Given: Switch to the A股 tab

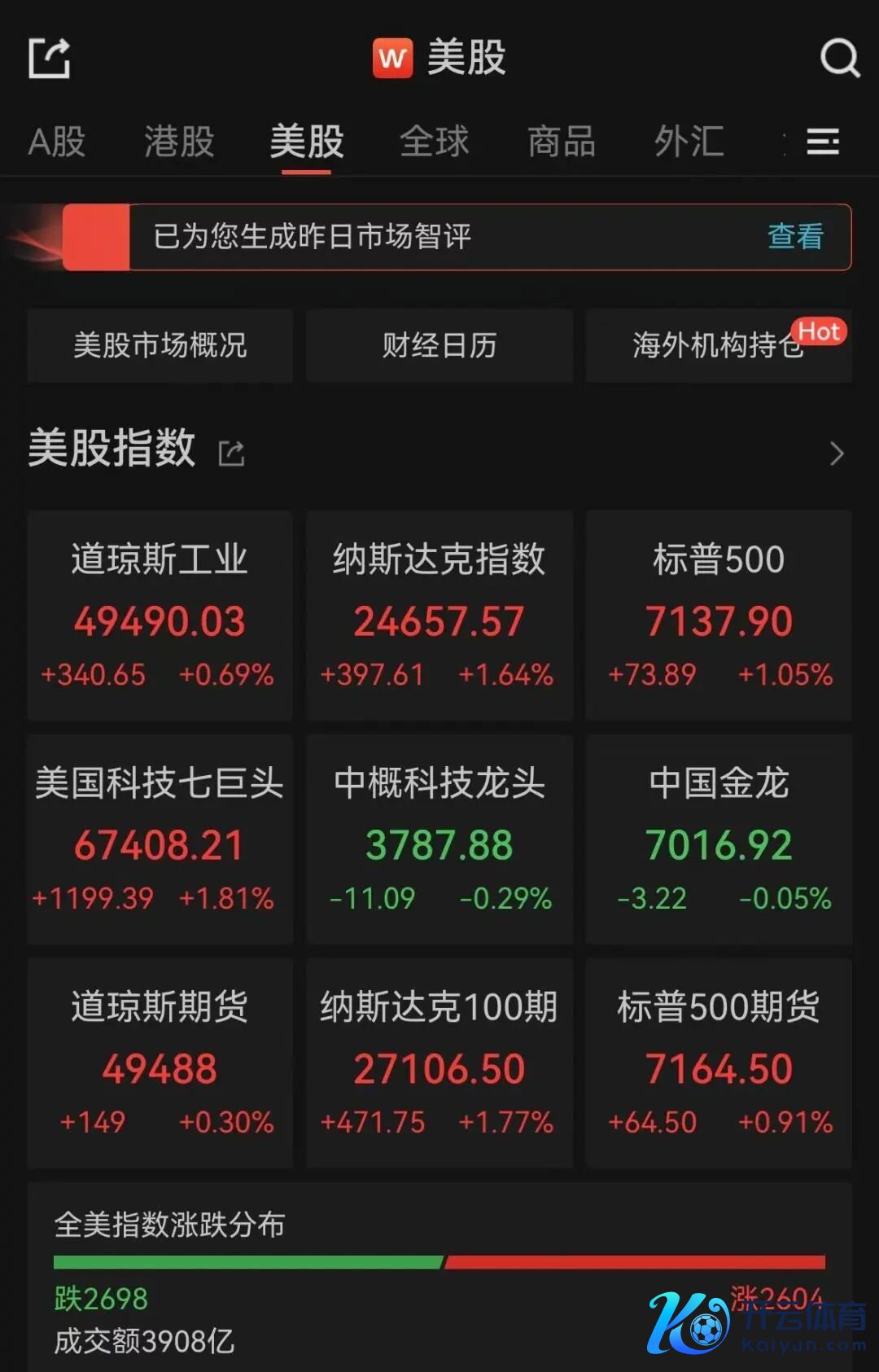Looking at the screenshot, I should coord(57,142).
